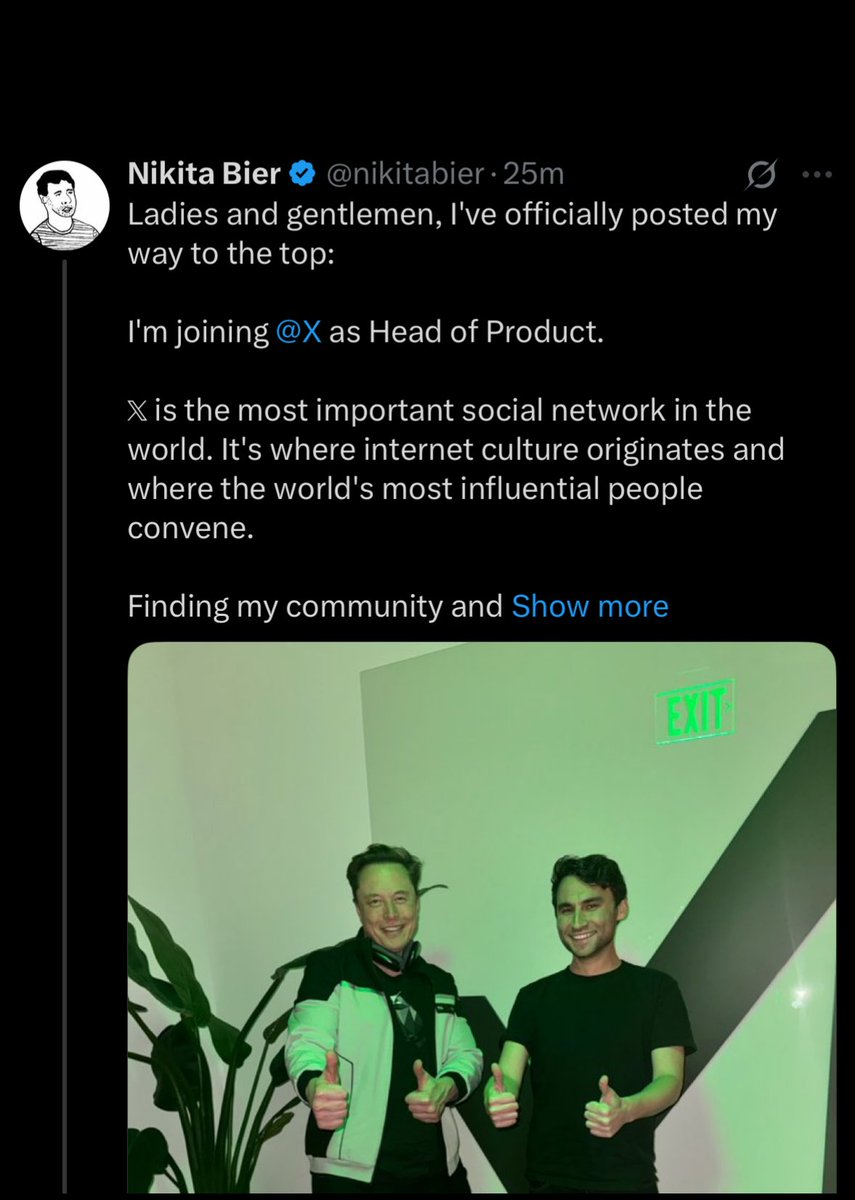Select the hand-drawn profile picture

pos(65,205)
